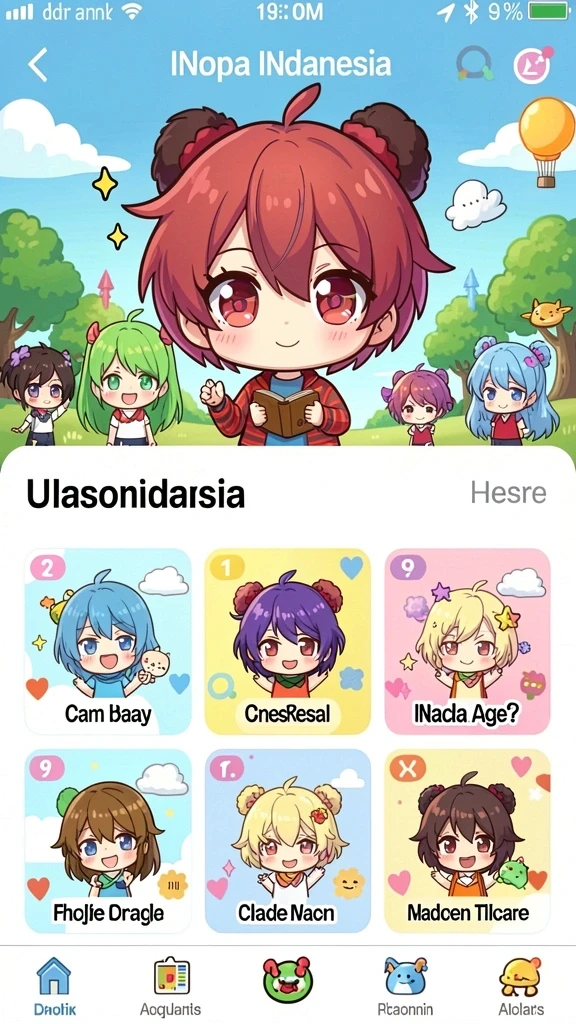Switch to the Dnolik home tab
The height and width of the screenshot is (1024, 576).
54,986
